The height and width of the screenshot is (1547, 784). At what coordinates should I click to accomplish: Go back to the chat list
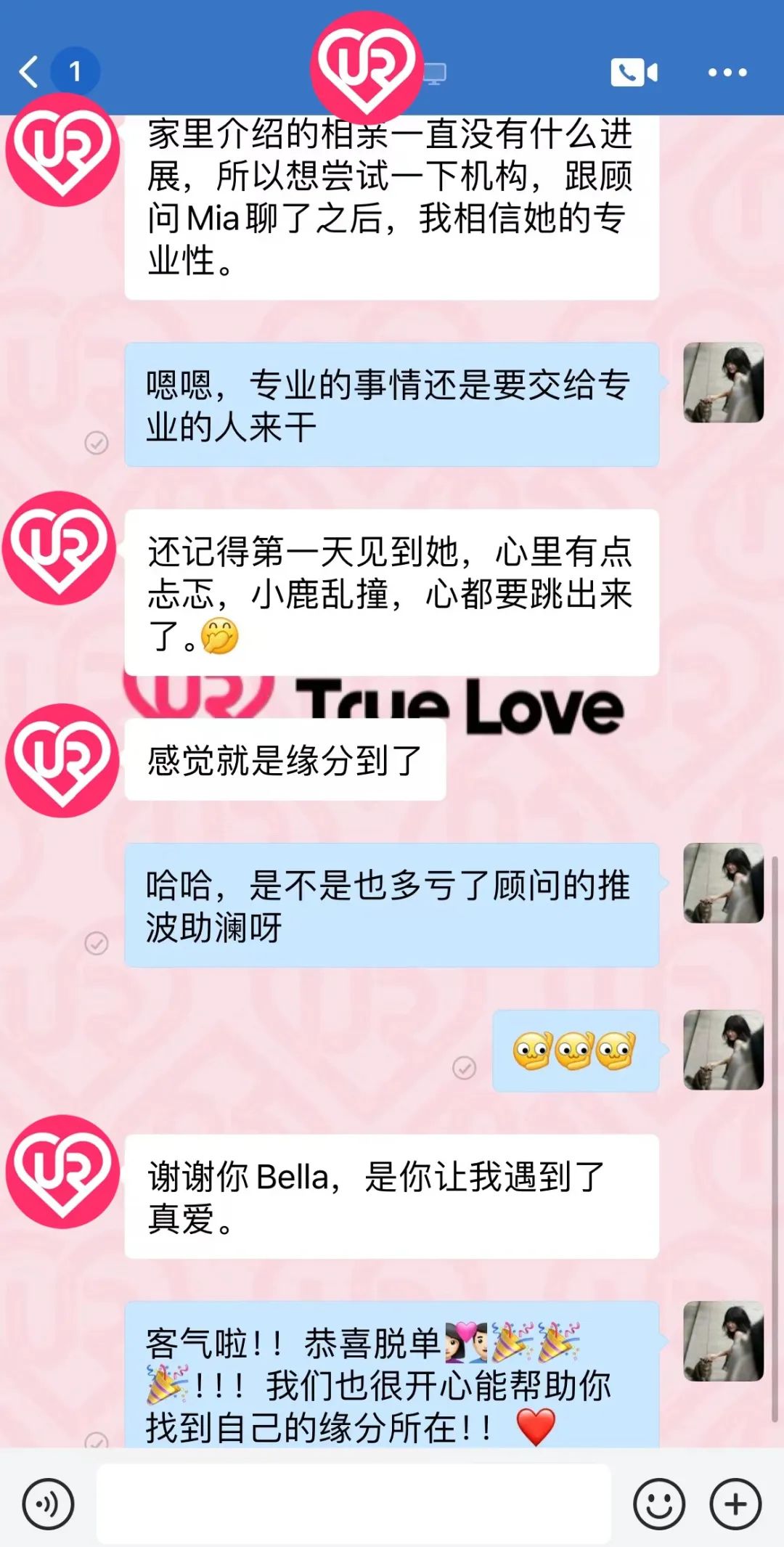click(x=30, y=72)
